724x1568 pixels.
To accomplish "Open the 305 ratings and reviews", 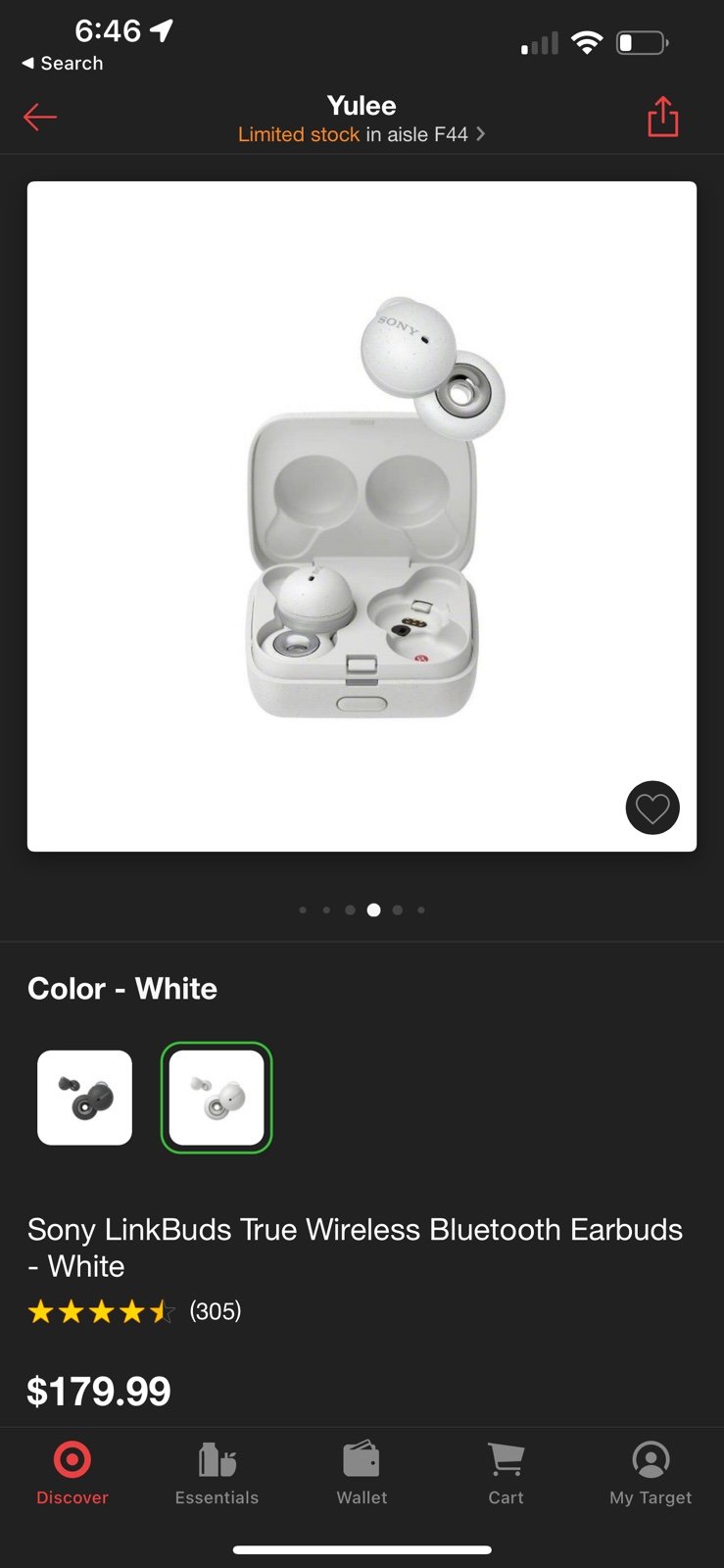I will tap(134, 1311).
